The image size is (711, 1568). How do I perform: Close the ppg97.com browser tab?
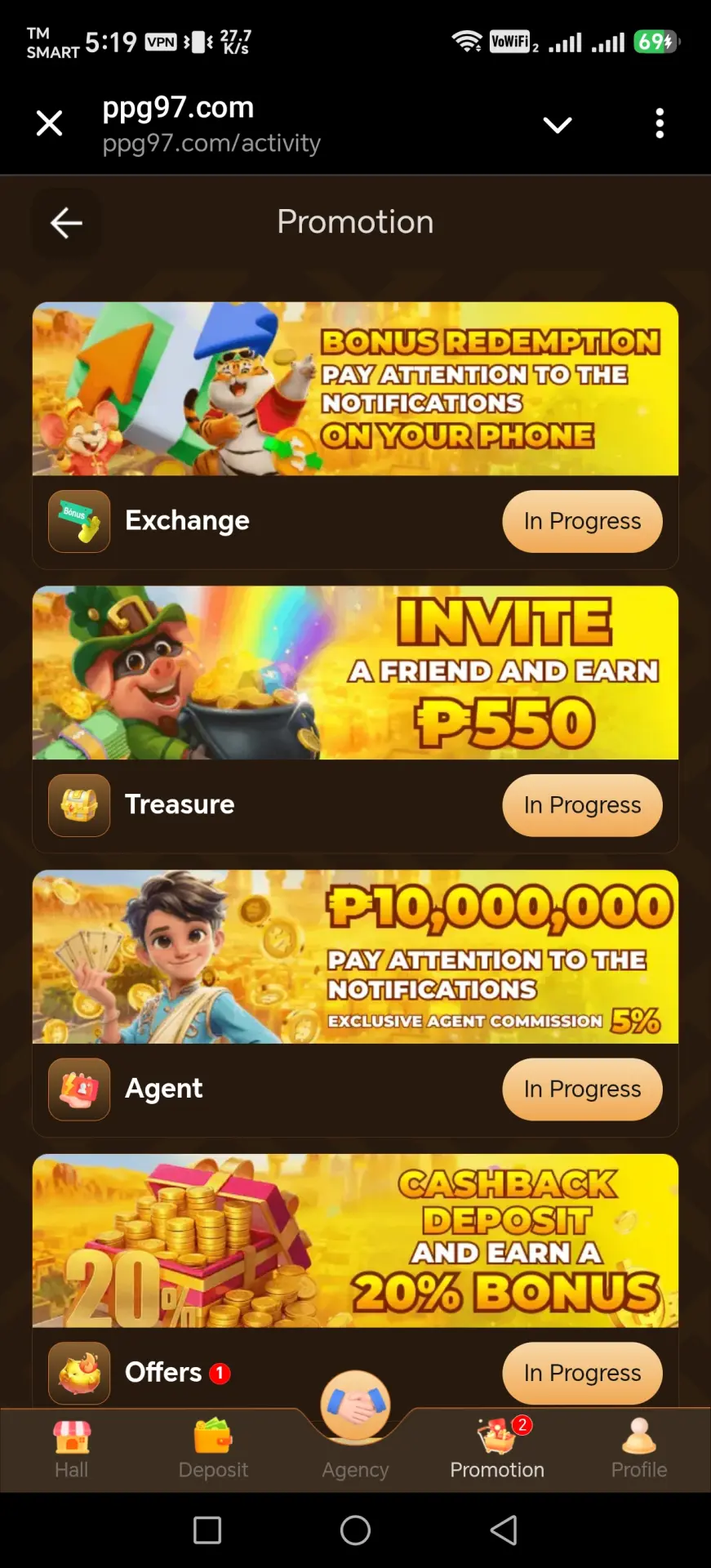pos(50,123)
